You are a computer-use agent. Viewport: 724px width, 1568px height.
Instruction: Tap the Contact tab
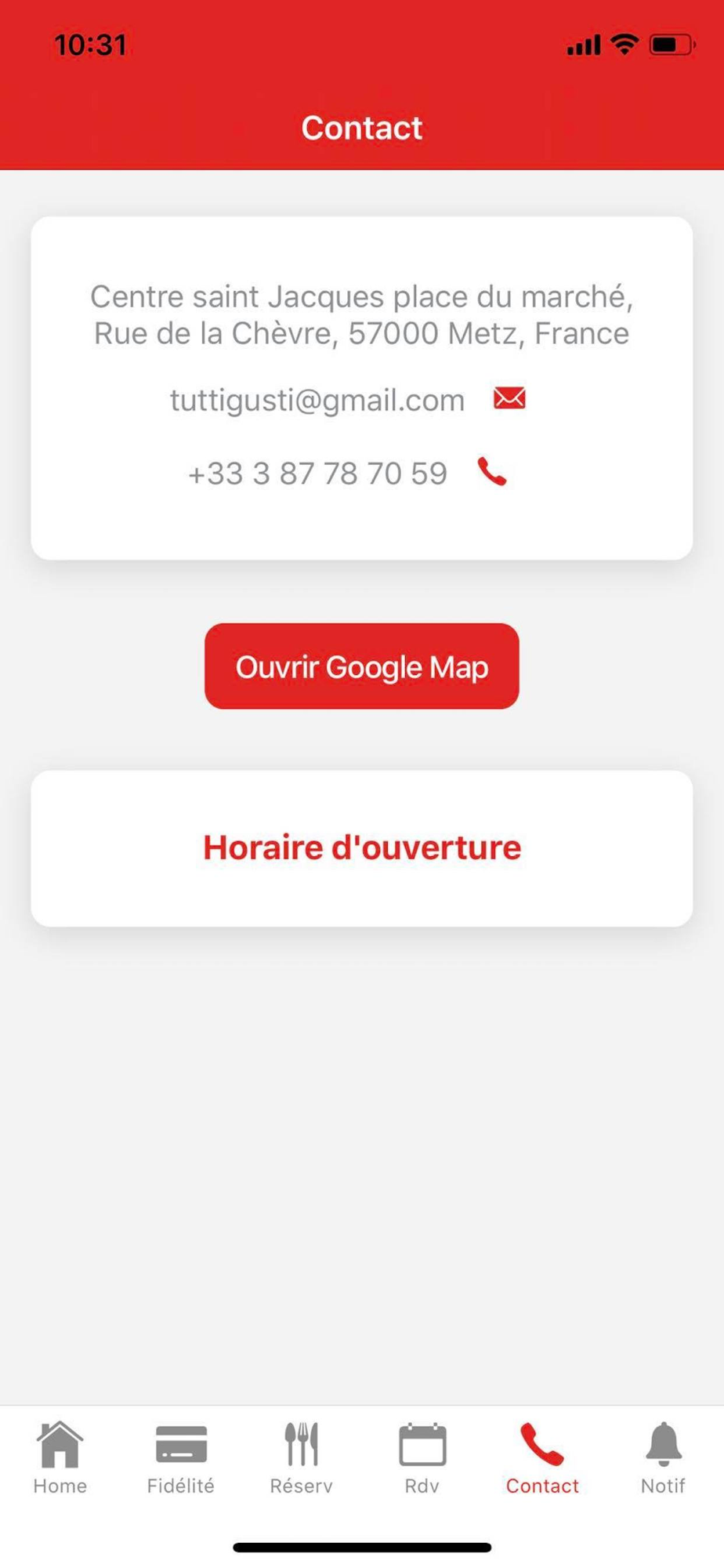(x=542, y=1458)
